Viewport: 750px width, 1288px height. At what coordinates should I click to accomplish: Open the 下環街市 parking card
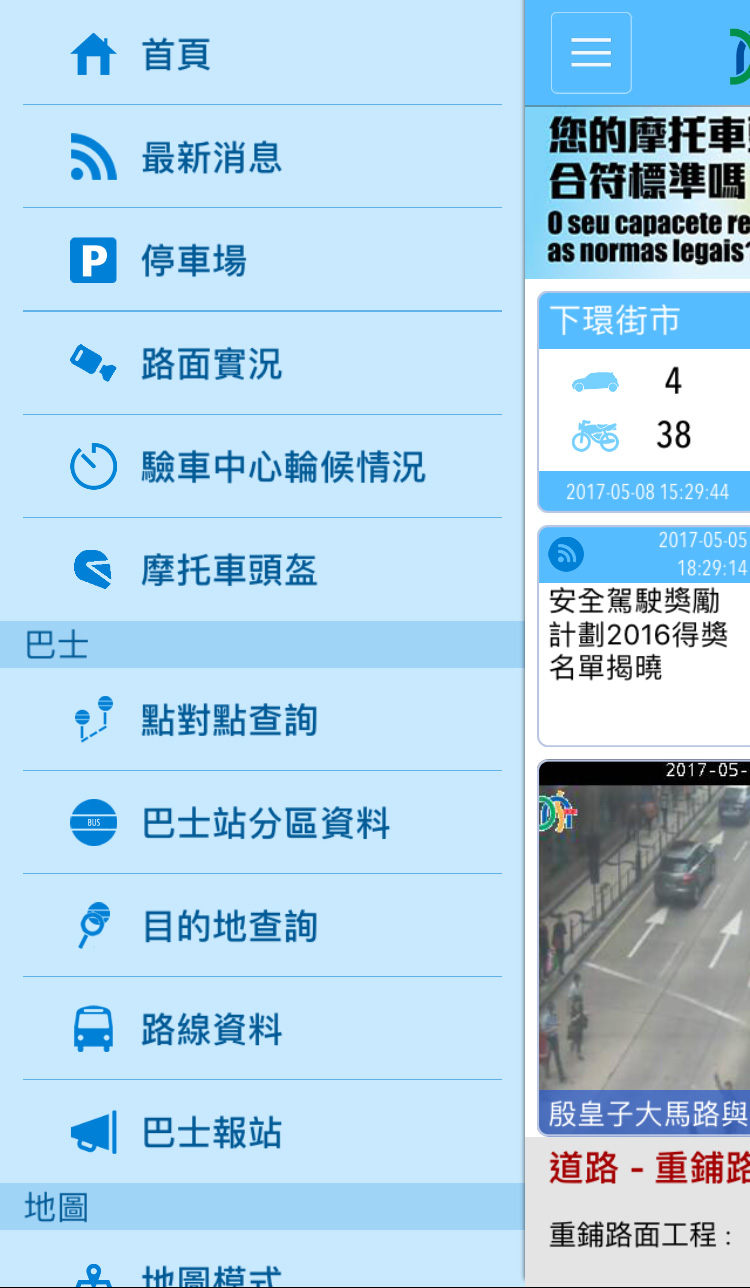(x=645, y=402)
